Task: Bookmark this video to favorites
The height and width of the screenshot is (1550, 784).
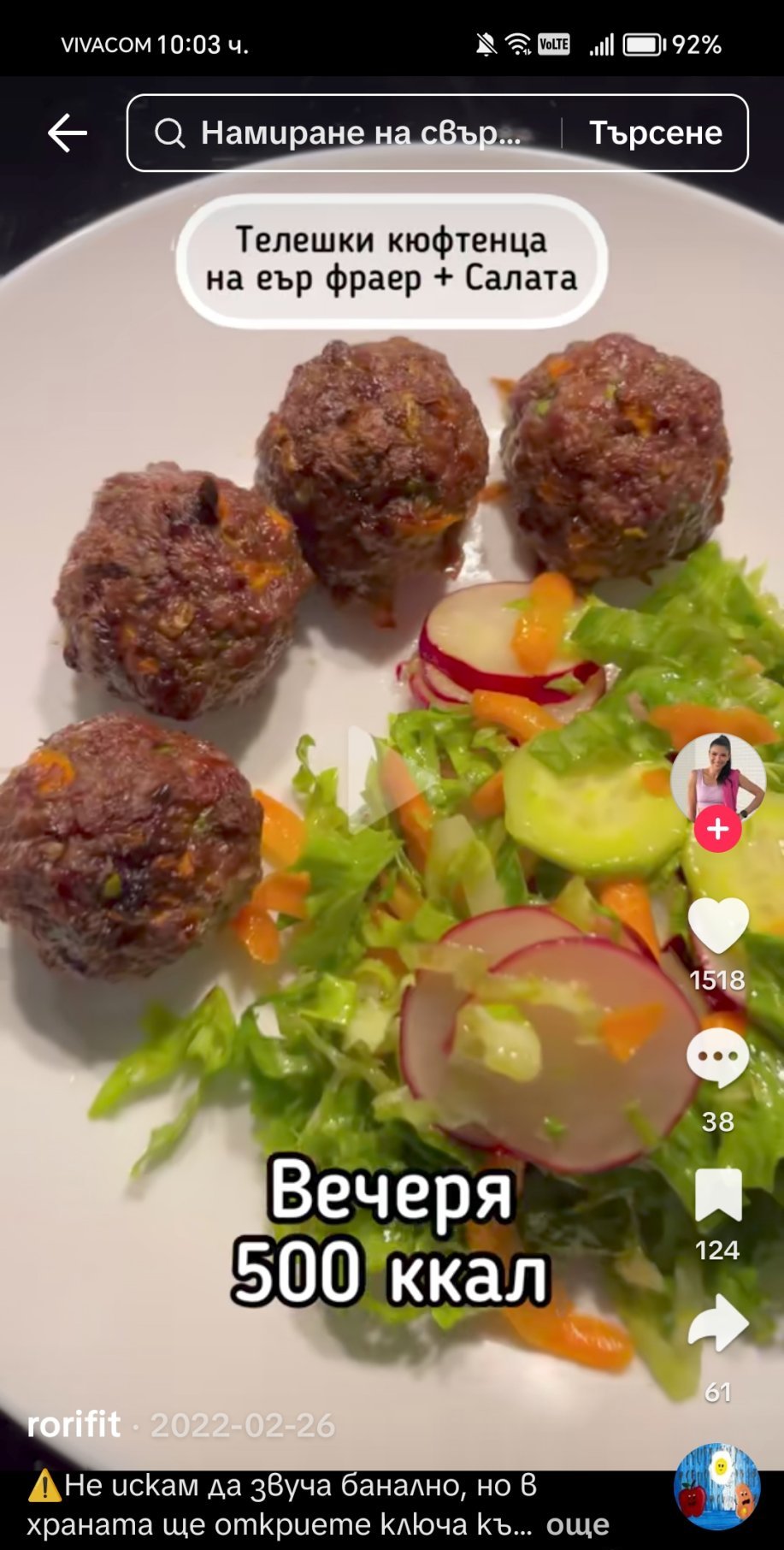Action: pos(717,1194)
